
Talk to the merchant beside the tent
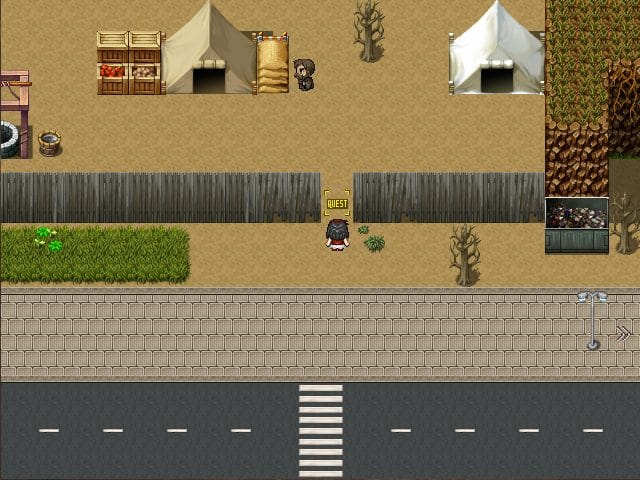point(304,75)
